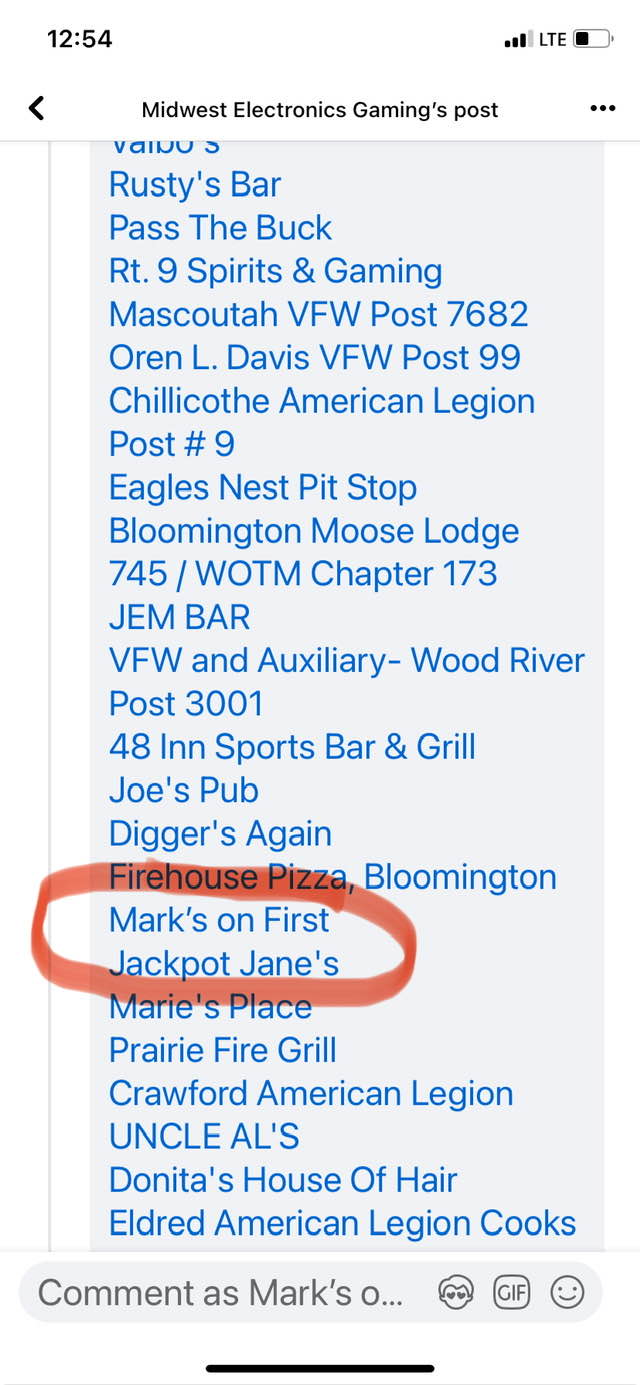Screen dimensions: 640x1385
Task: Open the JEM BAR link
Action: tap(179, 617)
